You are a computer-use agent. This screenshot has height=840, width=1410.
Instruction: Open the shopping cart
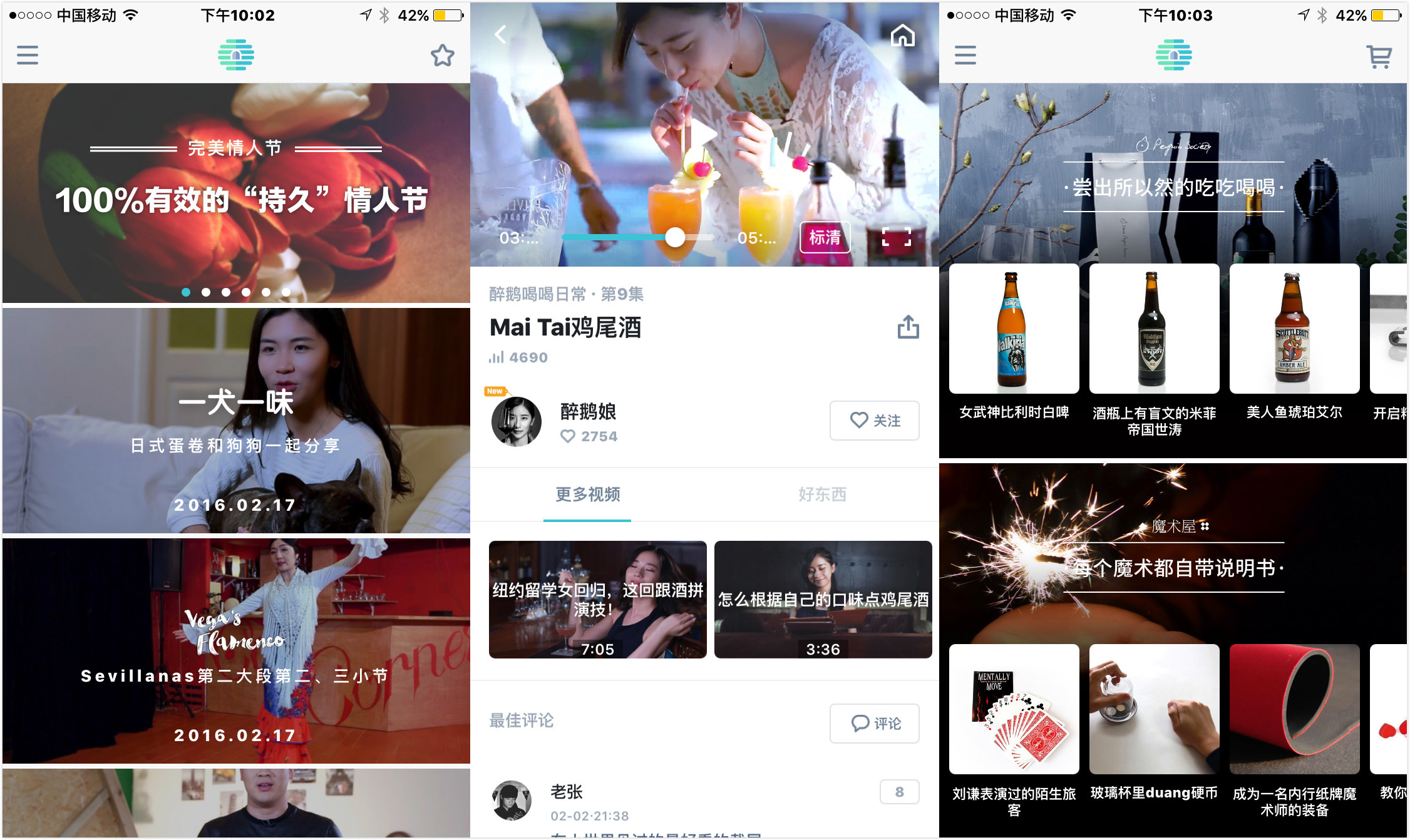(1379, 56)
